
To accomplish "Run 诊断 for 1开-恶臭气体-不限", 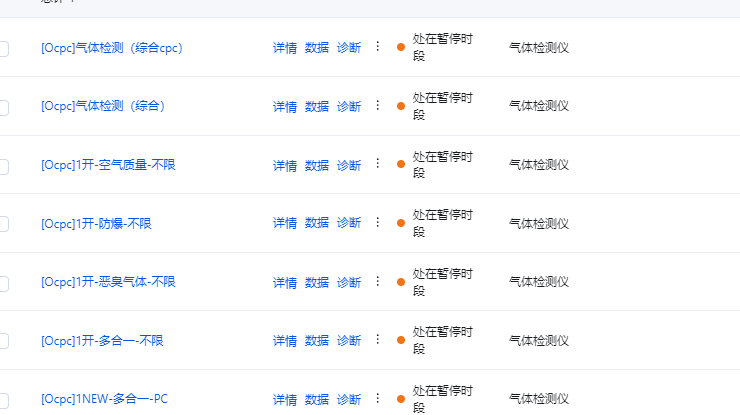I will pos(349,282).
